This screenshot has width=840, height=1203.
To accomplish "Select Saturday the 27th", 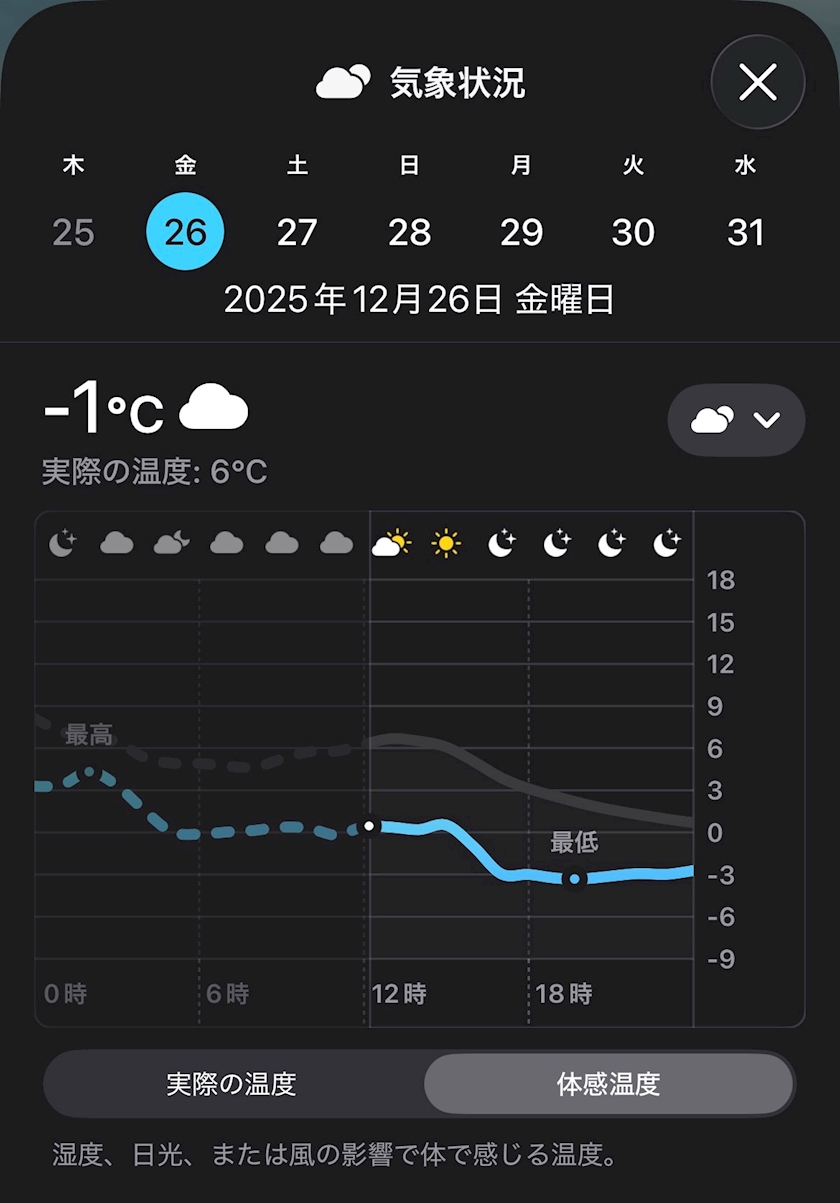I will click(x=297, y=232).
